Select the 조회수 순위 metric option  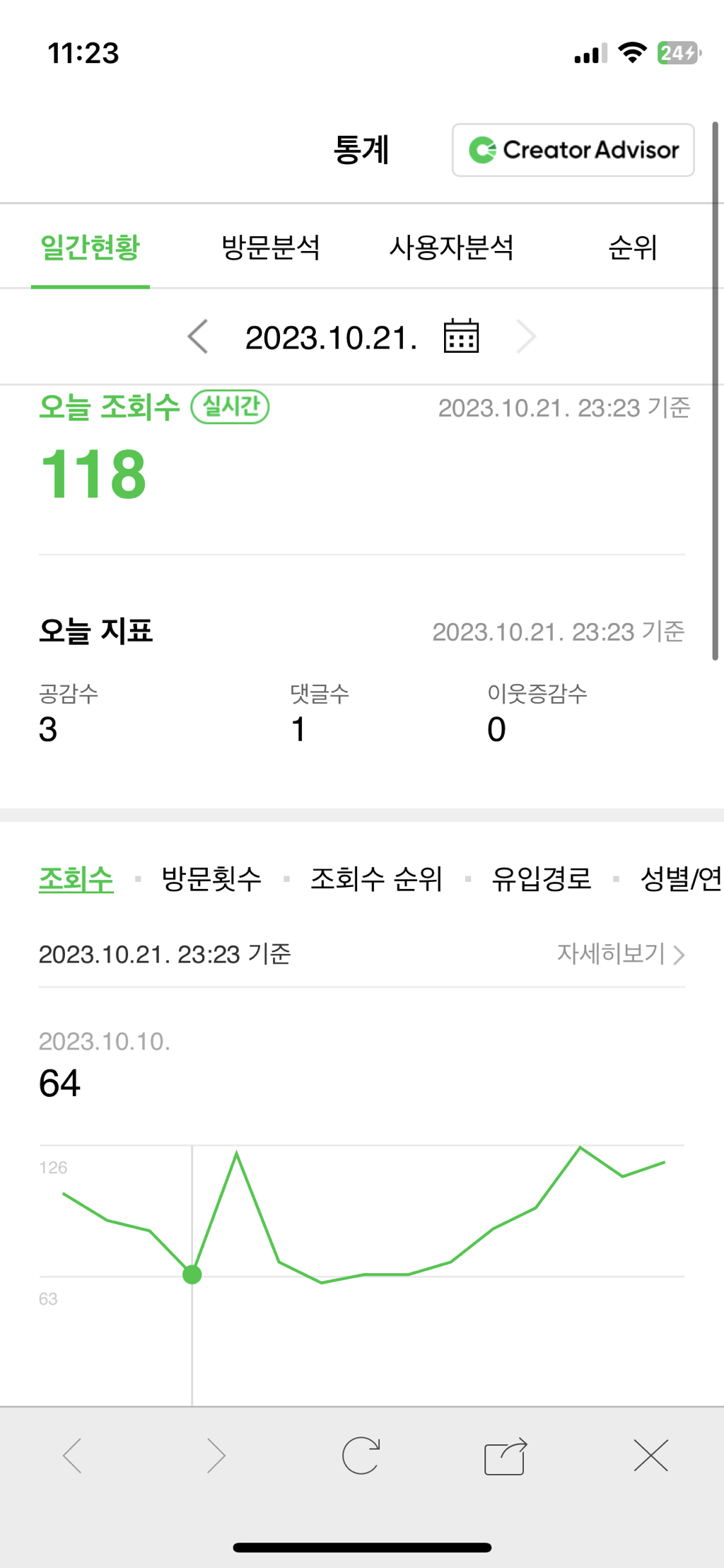point(377,878)
